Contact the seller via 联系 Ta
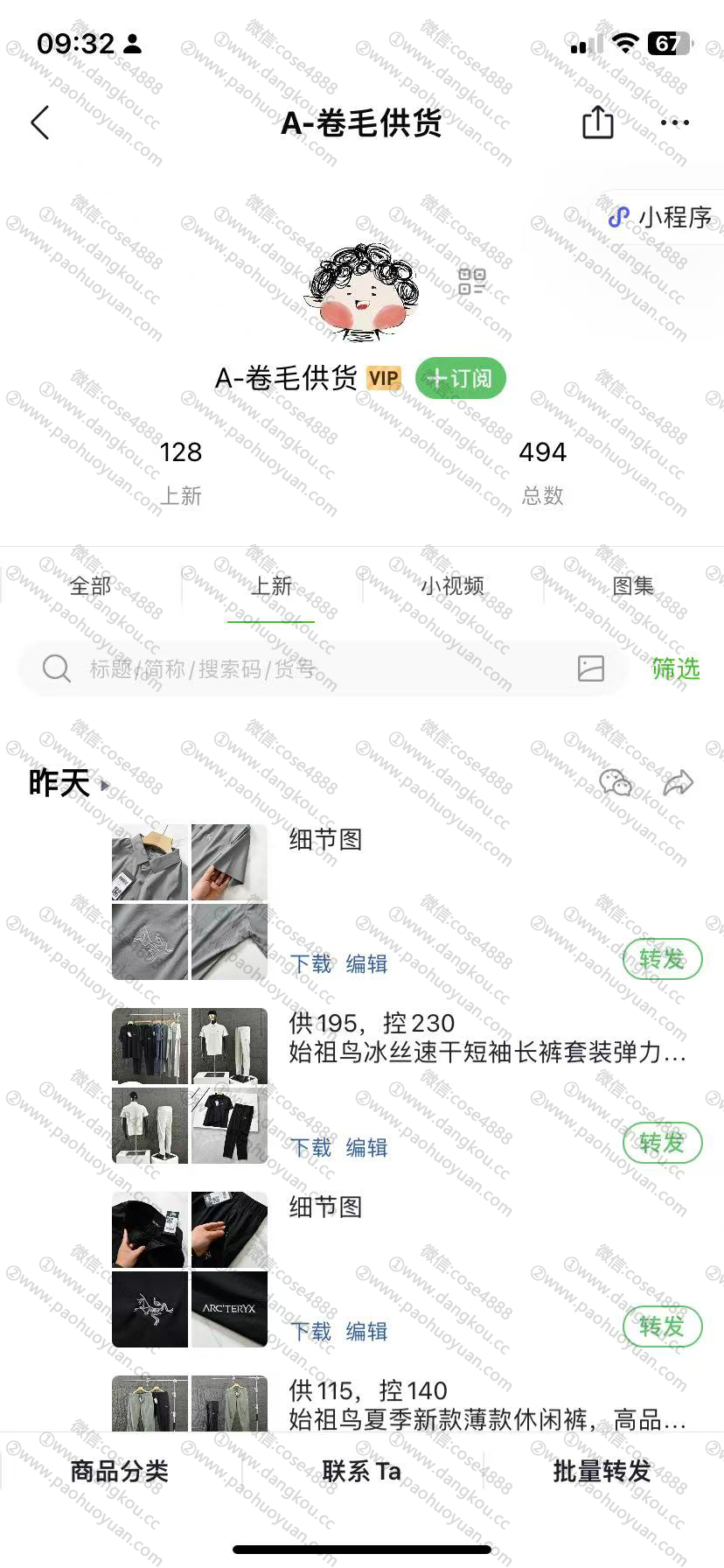This screenshot has width=724, height=1568. click(362, 1471)
